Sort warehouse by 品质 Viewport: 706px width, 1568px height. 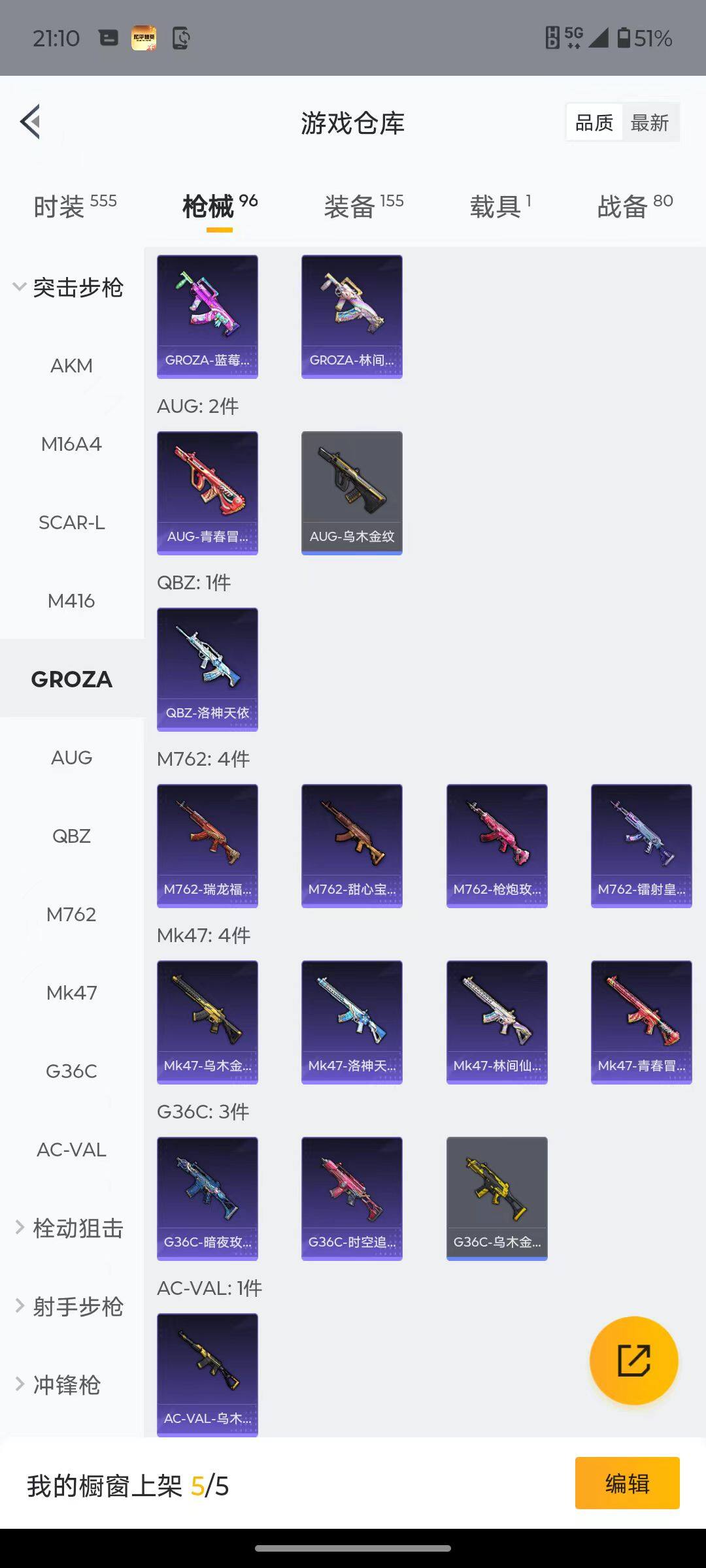pos(594,123)
